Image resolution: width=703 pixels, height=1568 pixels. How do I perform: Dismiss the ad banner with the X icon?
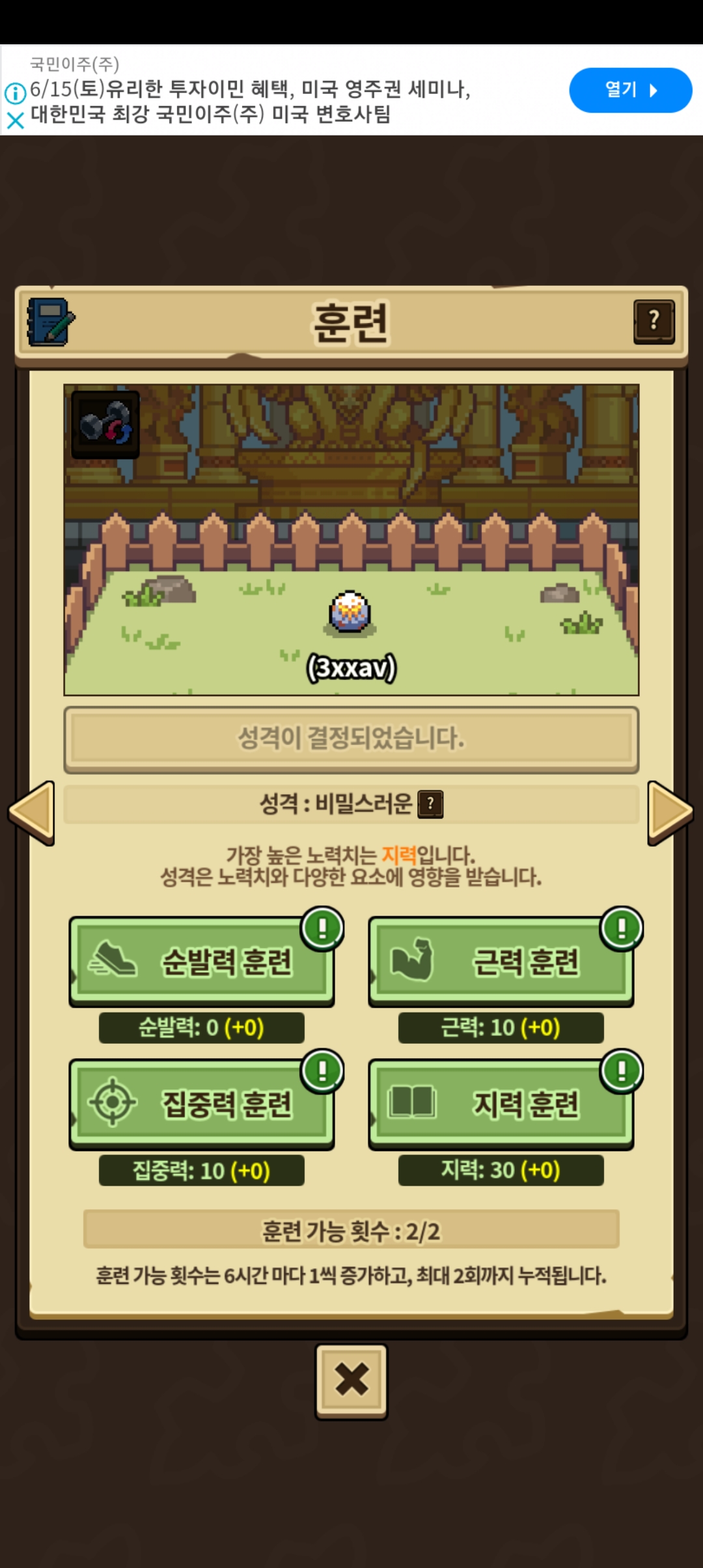(x=15, y=120)
